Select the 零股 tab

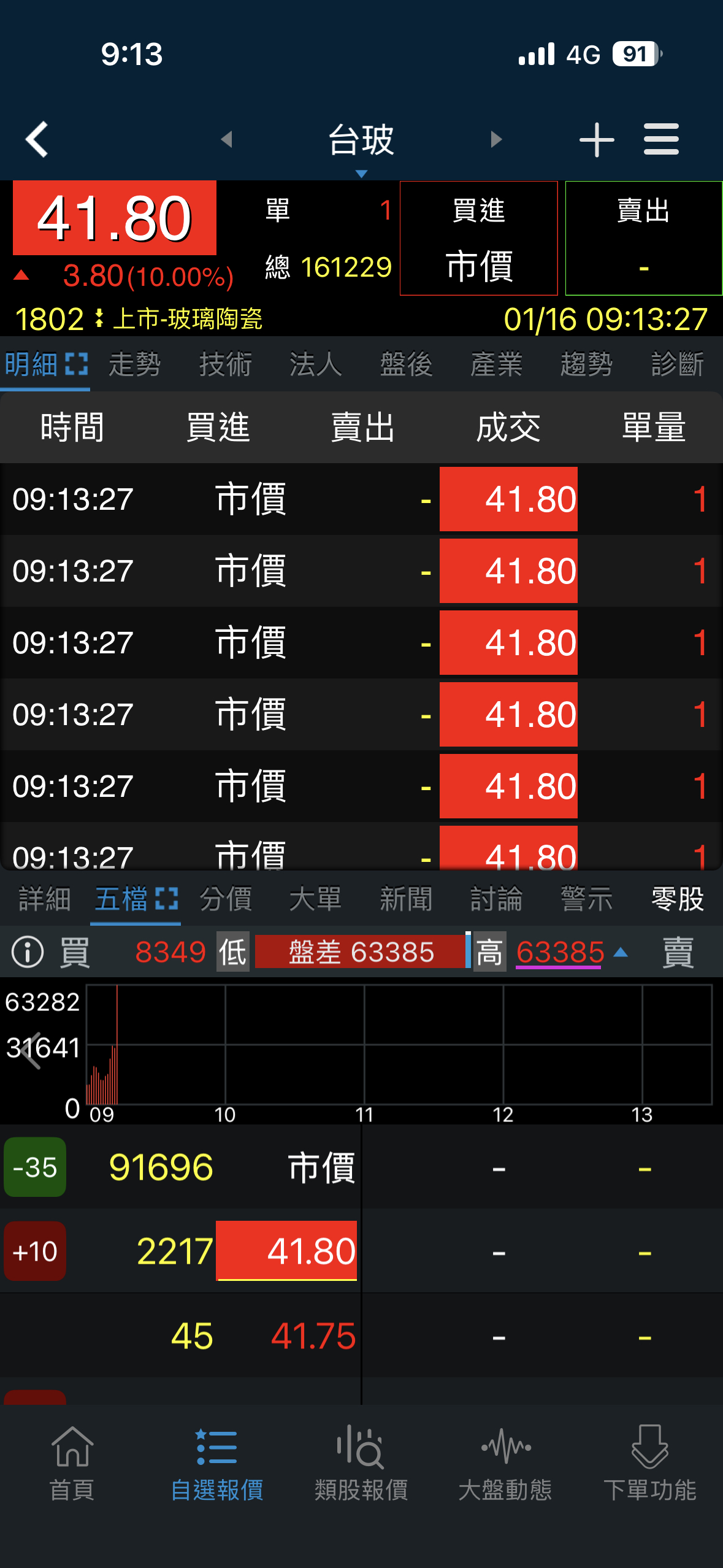[677, 899]
